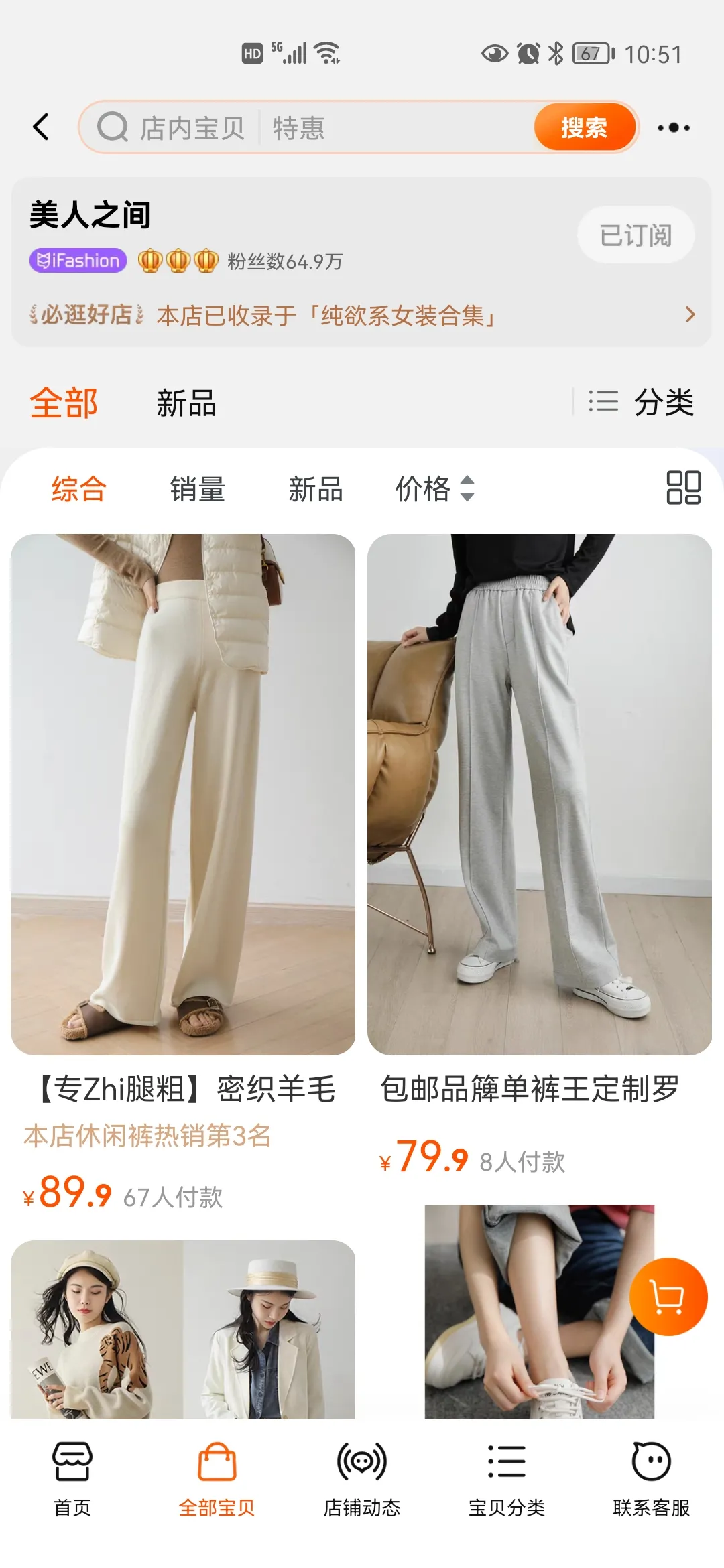Switch to 新品 tab beside 全部
The width and height of the screenshot is (724, 1568).
click(x=186, y=403)
